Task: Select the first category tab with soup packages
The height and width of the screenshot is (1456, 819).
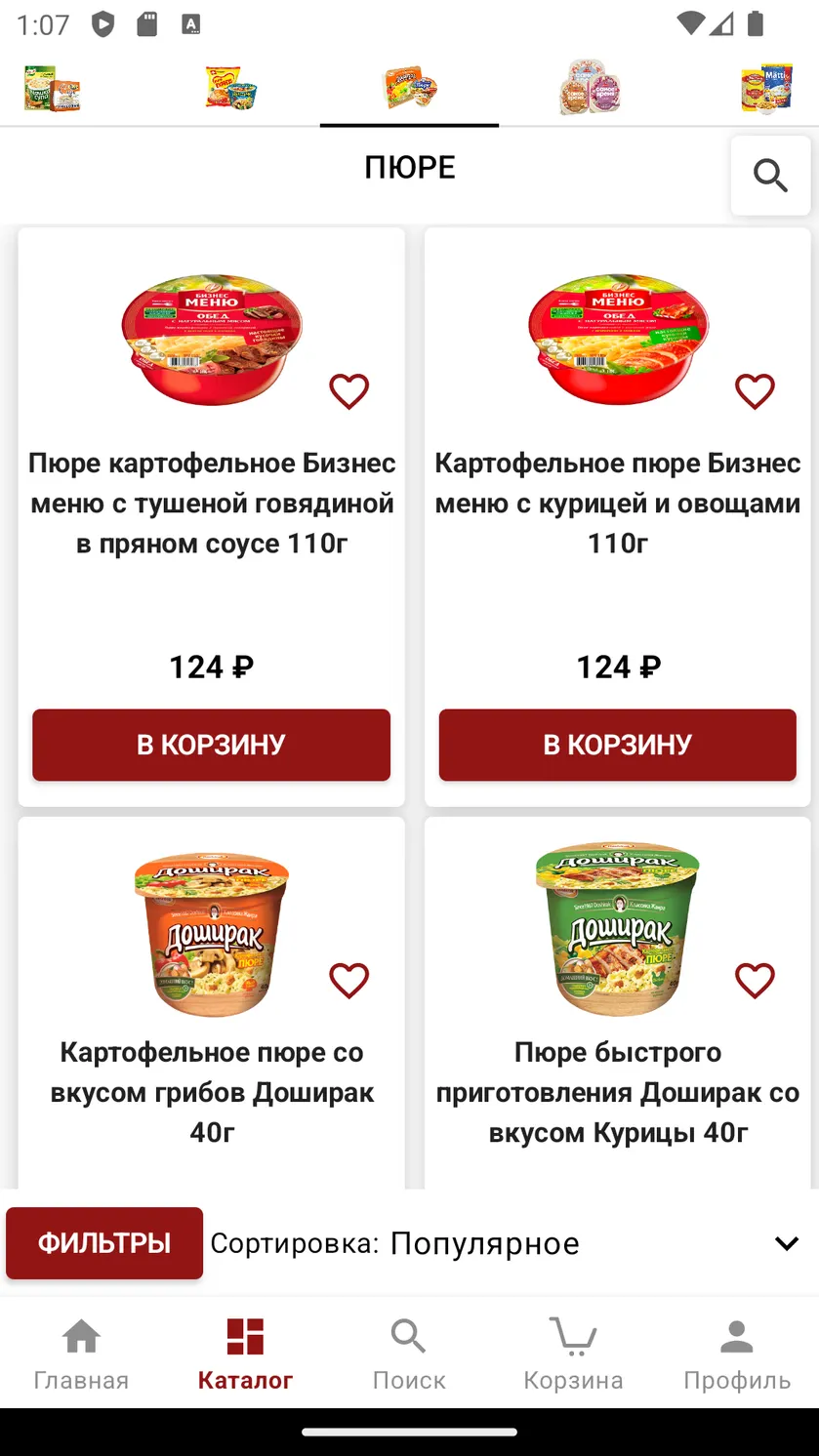Action: [x=53, y=89]
